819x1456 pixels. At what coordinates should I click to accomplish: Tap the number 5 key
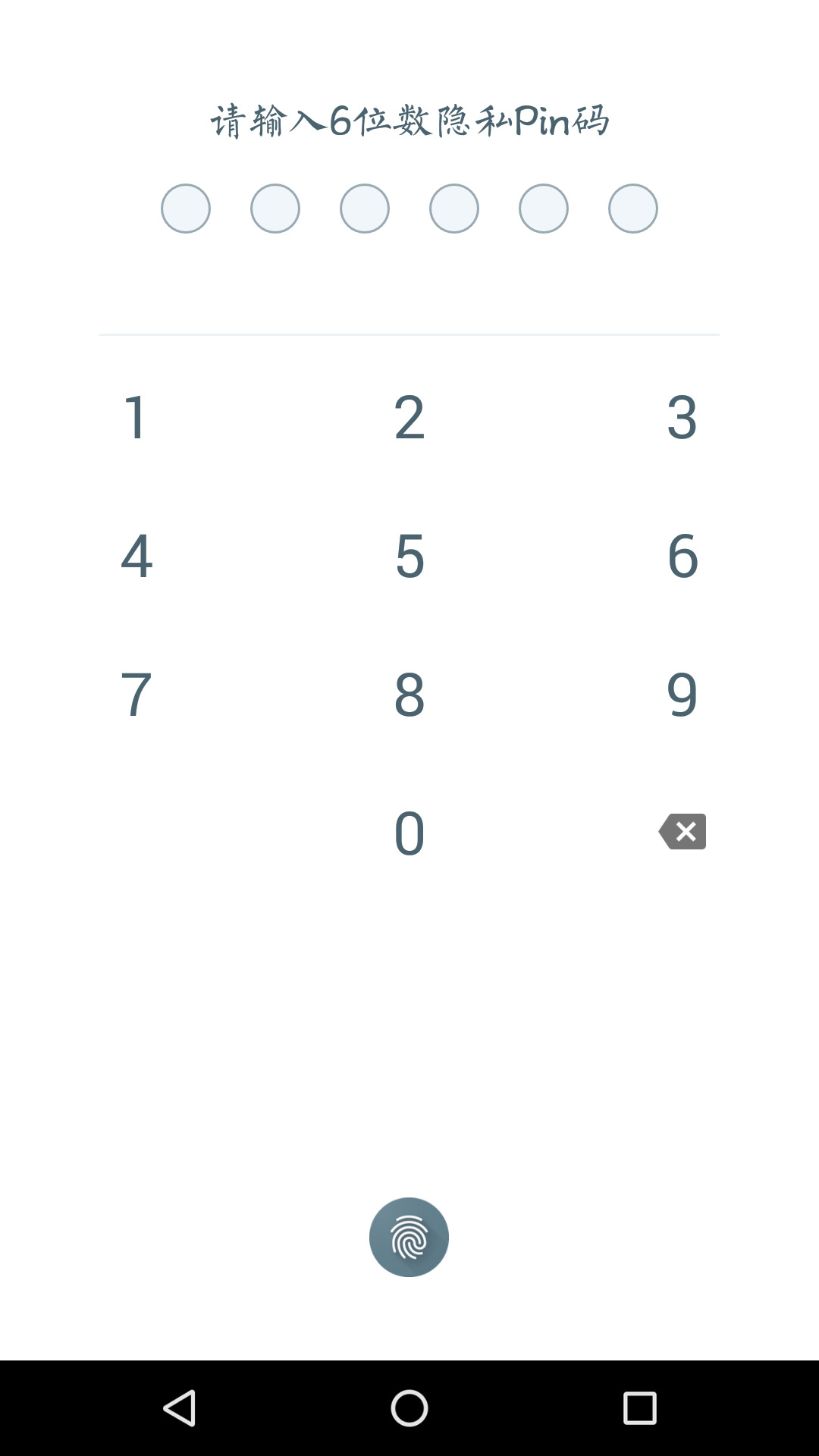[x=409, y=555]
